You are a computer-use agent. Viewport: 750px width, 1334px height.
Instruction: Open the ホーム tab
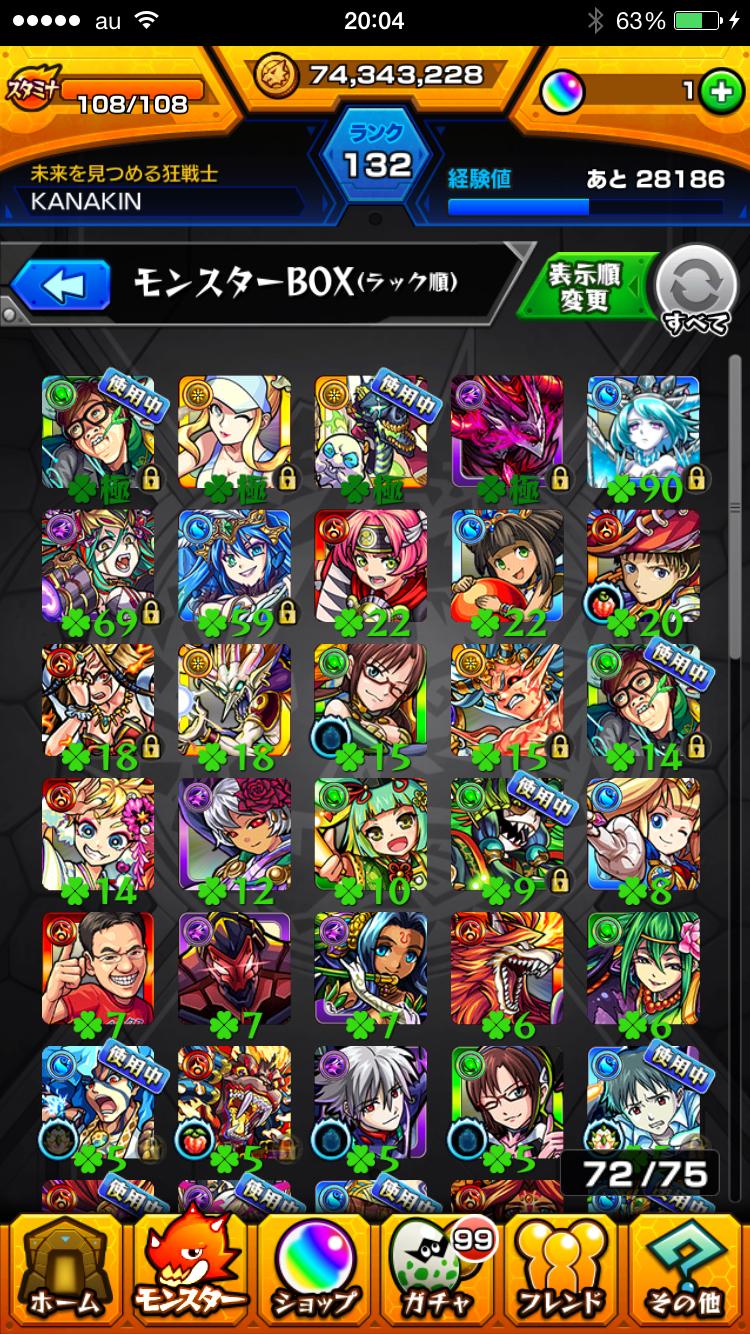(x=64, y=1268)
